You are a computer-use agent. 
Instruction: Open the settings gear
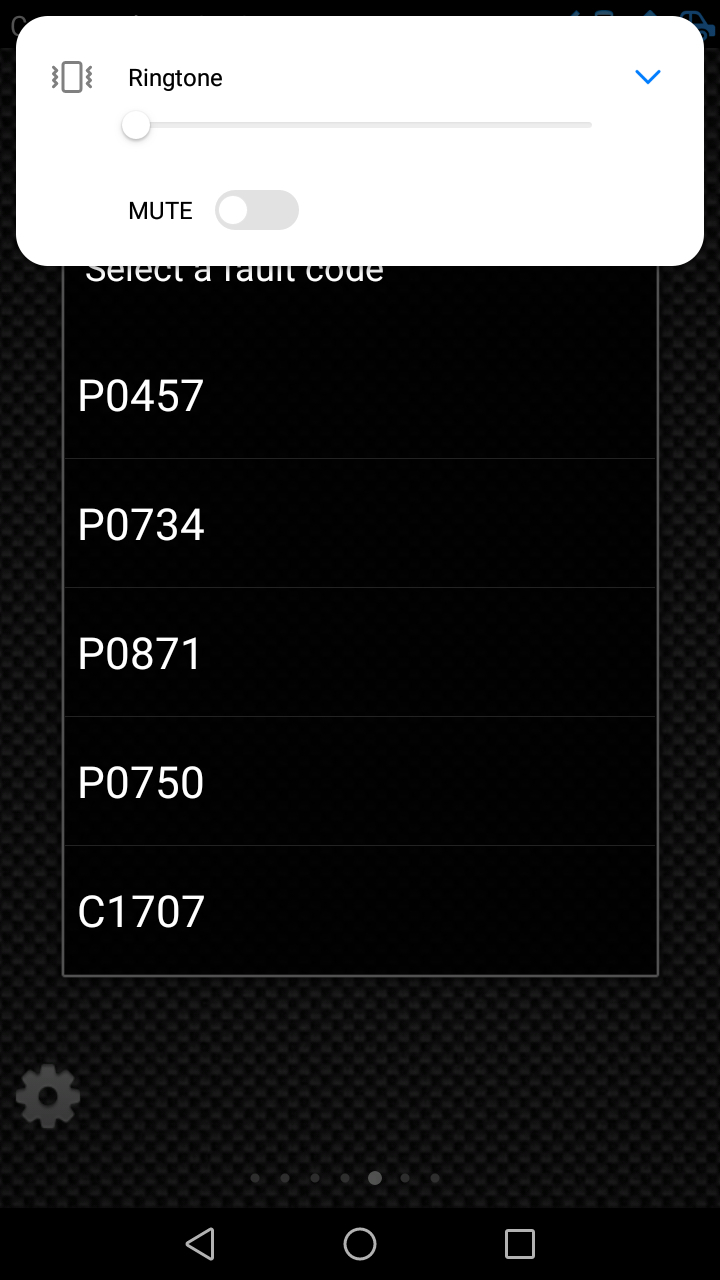[x=47, y=1097]
